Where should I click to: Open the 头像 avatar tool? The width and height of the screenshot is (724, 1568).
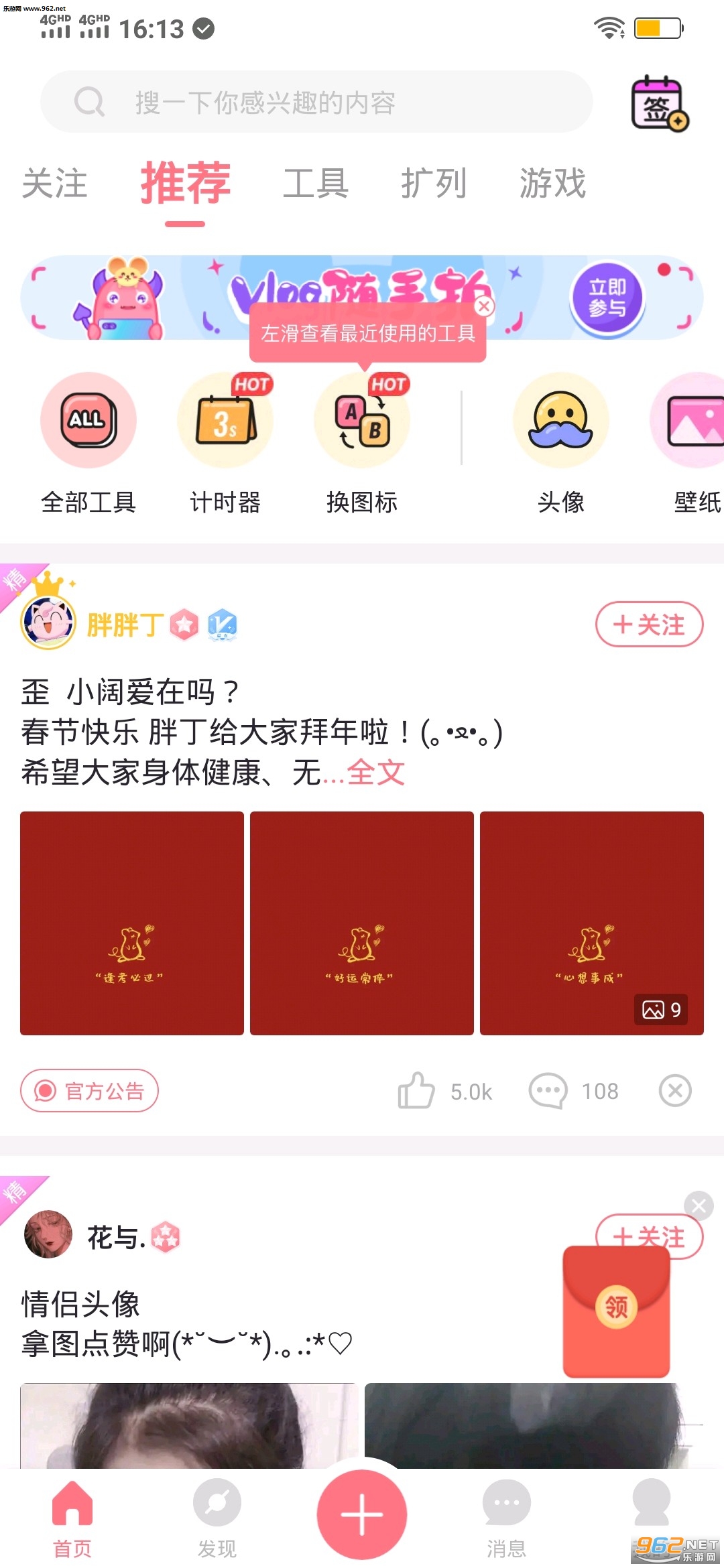coord(560,420)
